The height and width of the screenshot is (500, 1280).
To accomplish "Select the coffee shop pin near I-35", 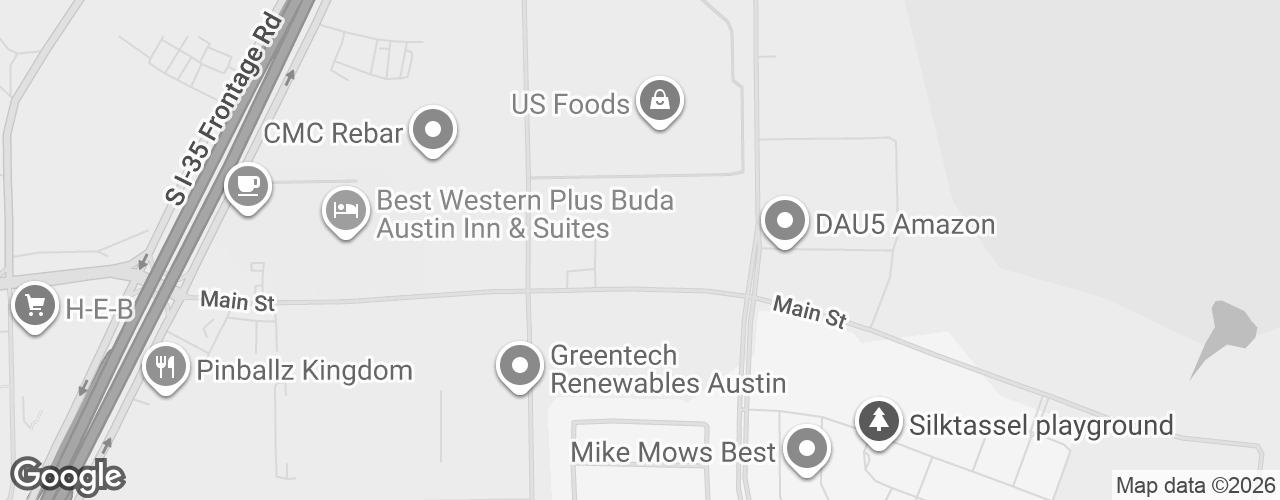I will pyautogui.click(x=247, y=185).
